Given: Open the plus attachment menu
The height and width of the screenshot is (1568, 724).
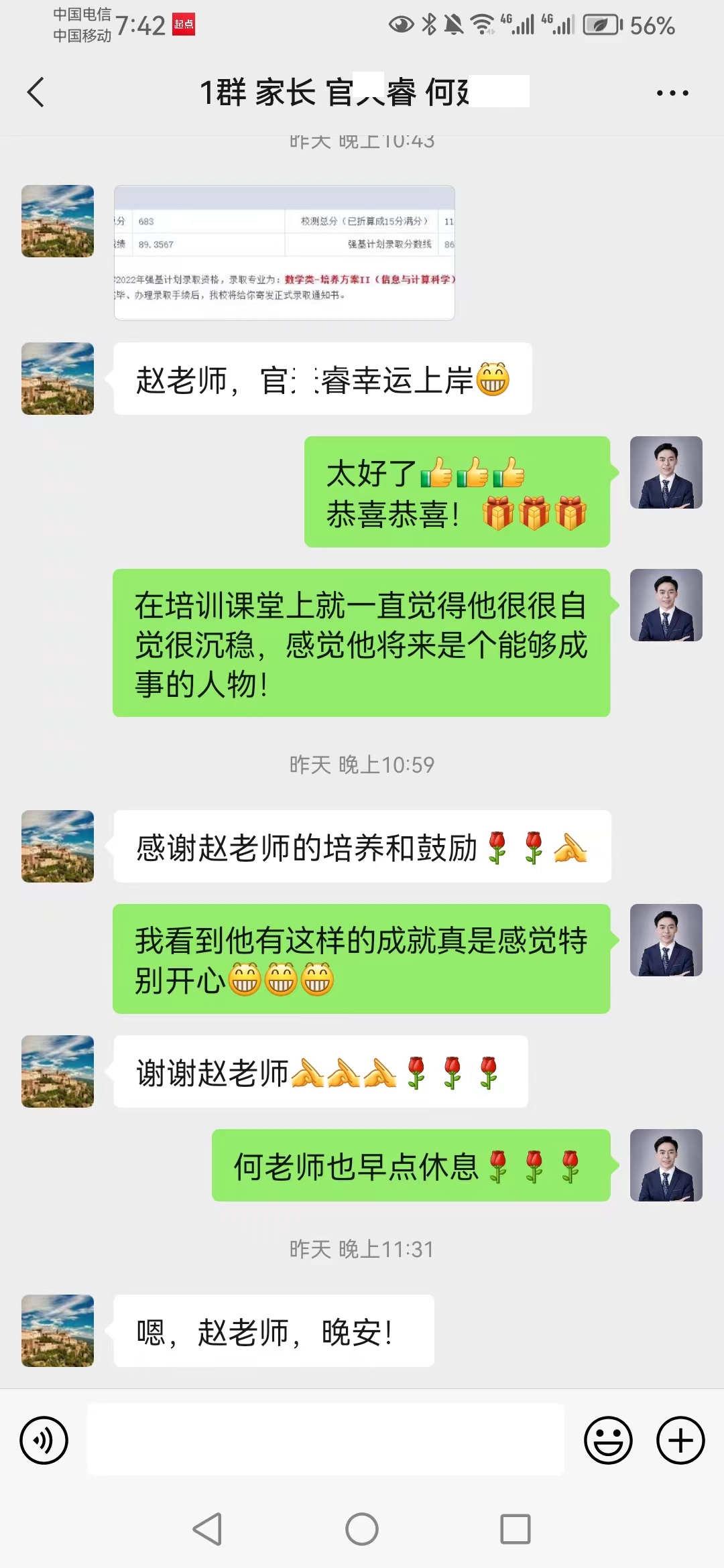Looking at the screenshot, I should tap(680, 1440).
